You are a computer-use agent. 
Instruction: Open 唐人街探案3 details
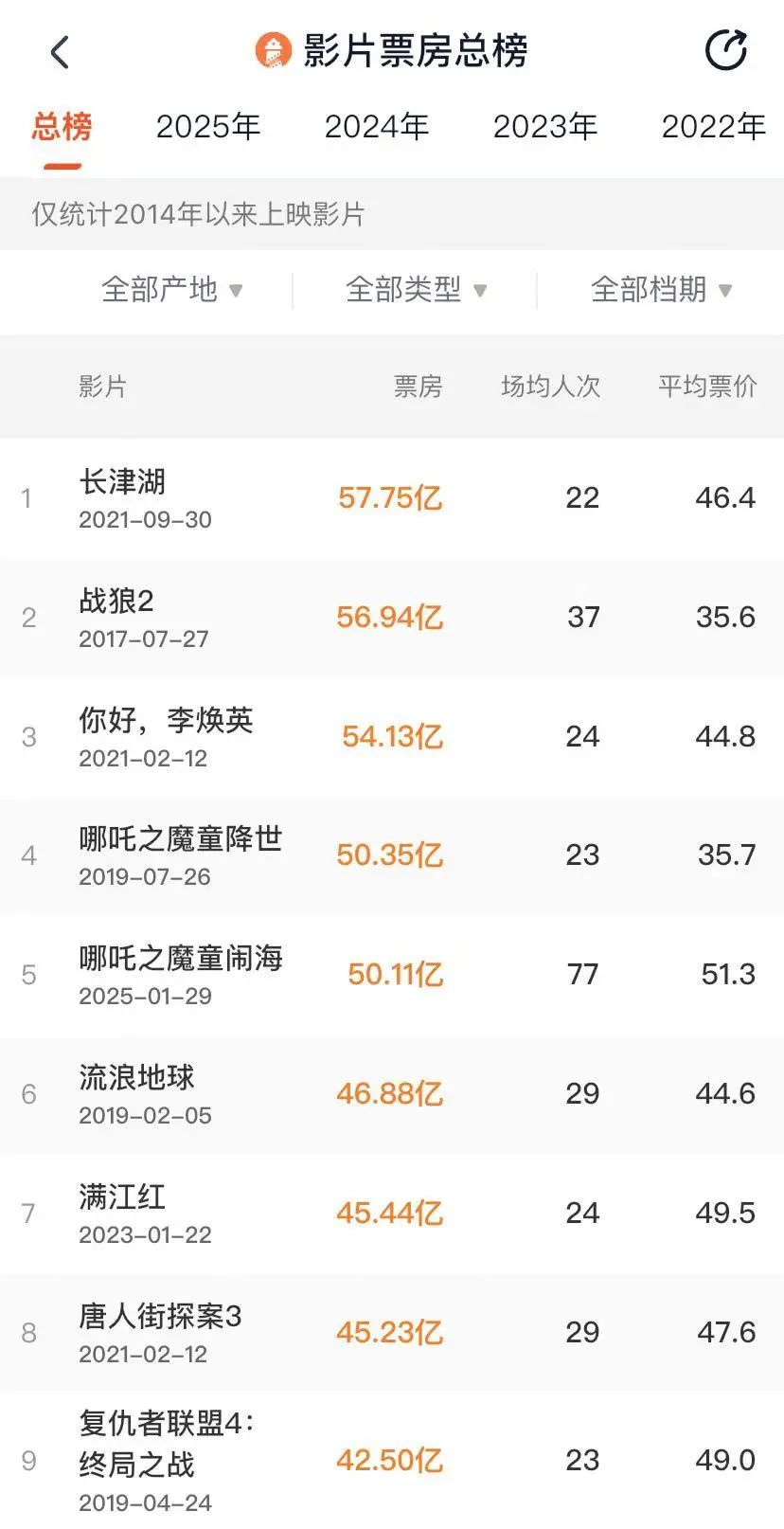click(x=160, y=1317)
